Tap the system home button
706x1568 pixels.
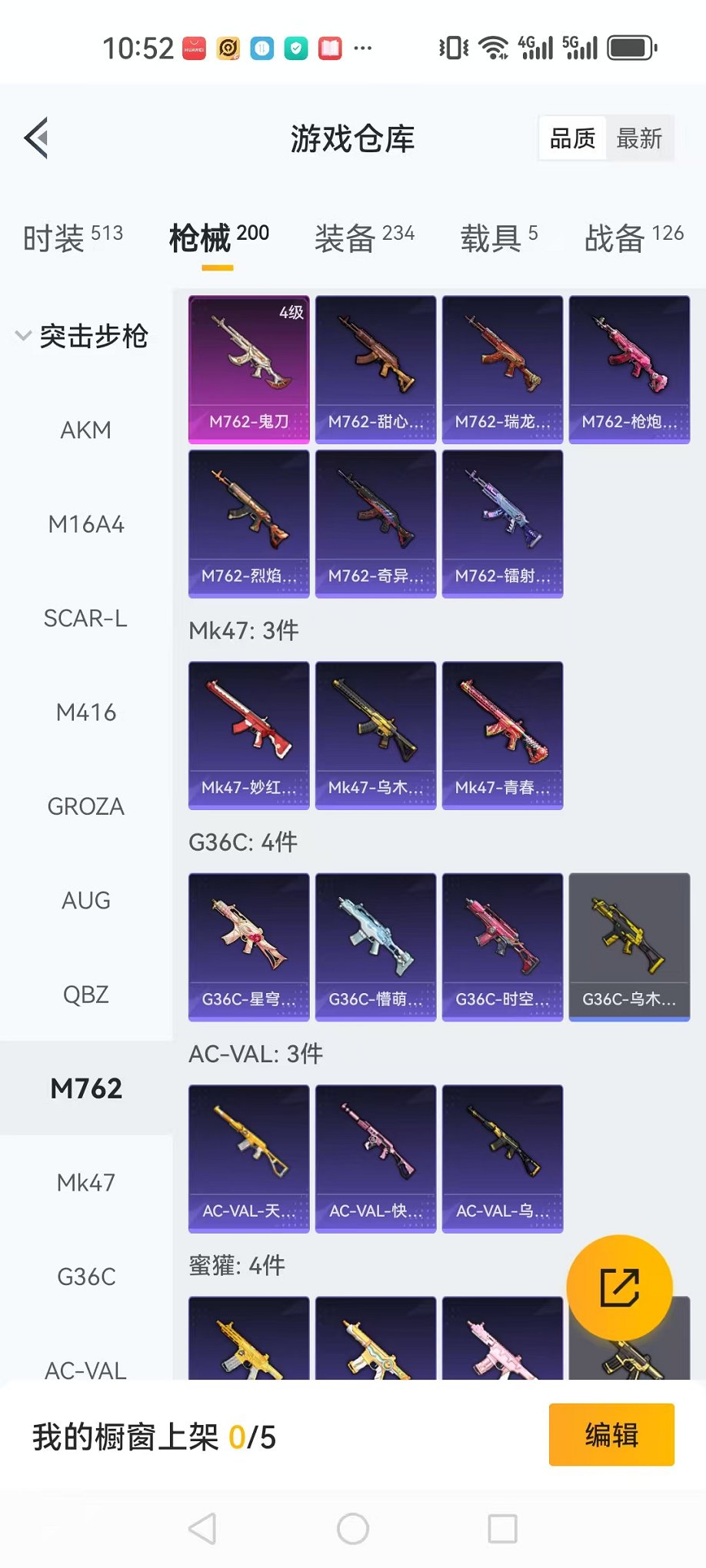353,1529
